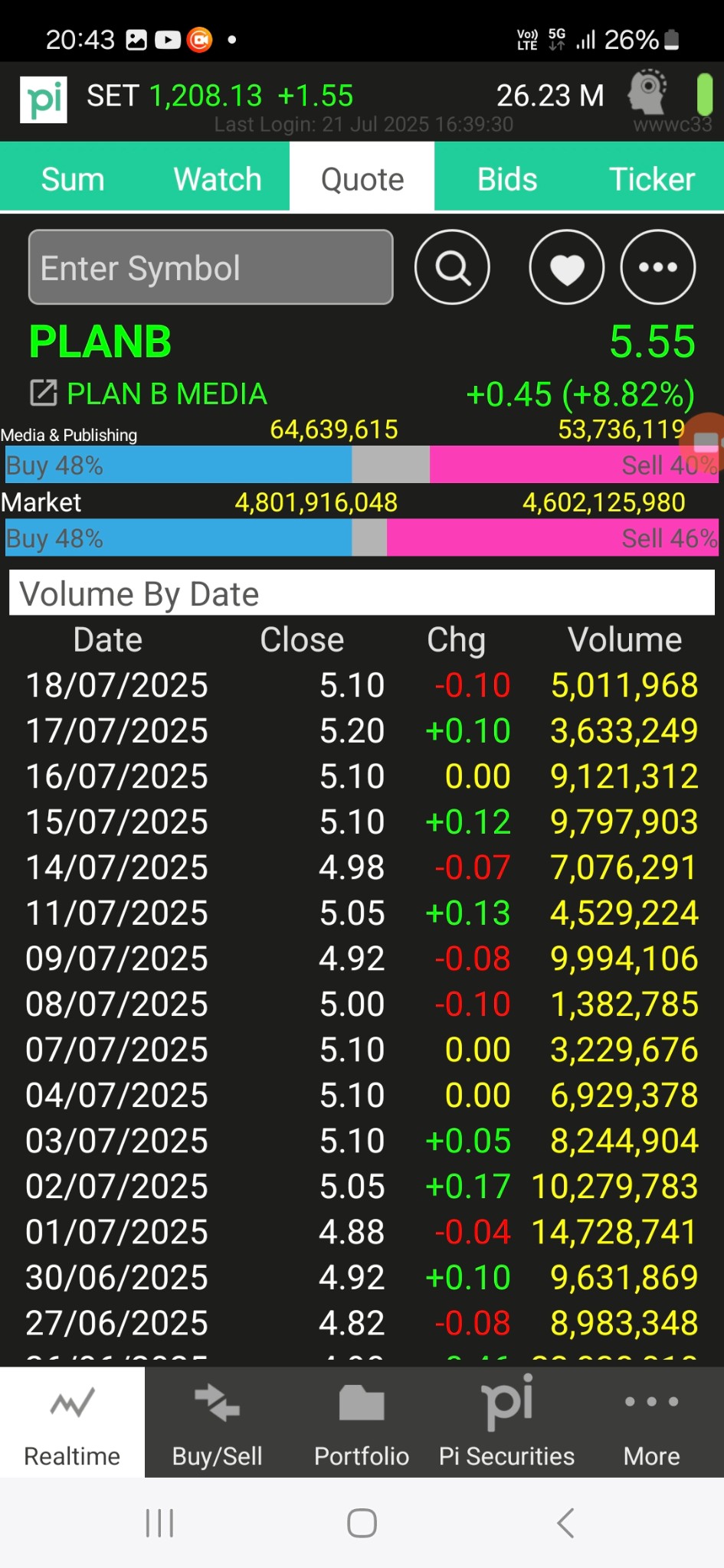
Task: Go to Buy/Sell
Action: 217,1423
